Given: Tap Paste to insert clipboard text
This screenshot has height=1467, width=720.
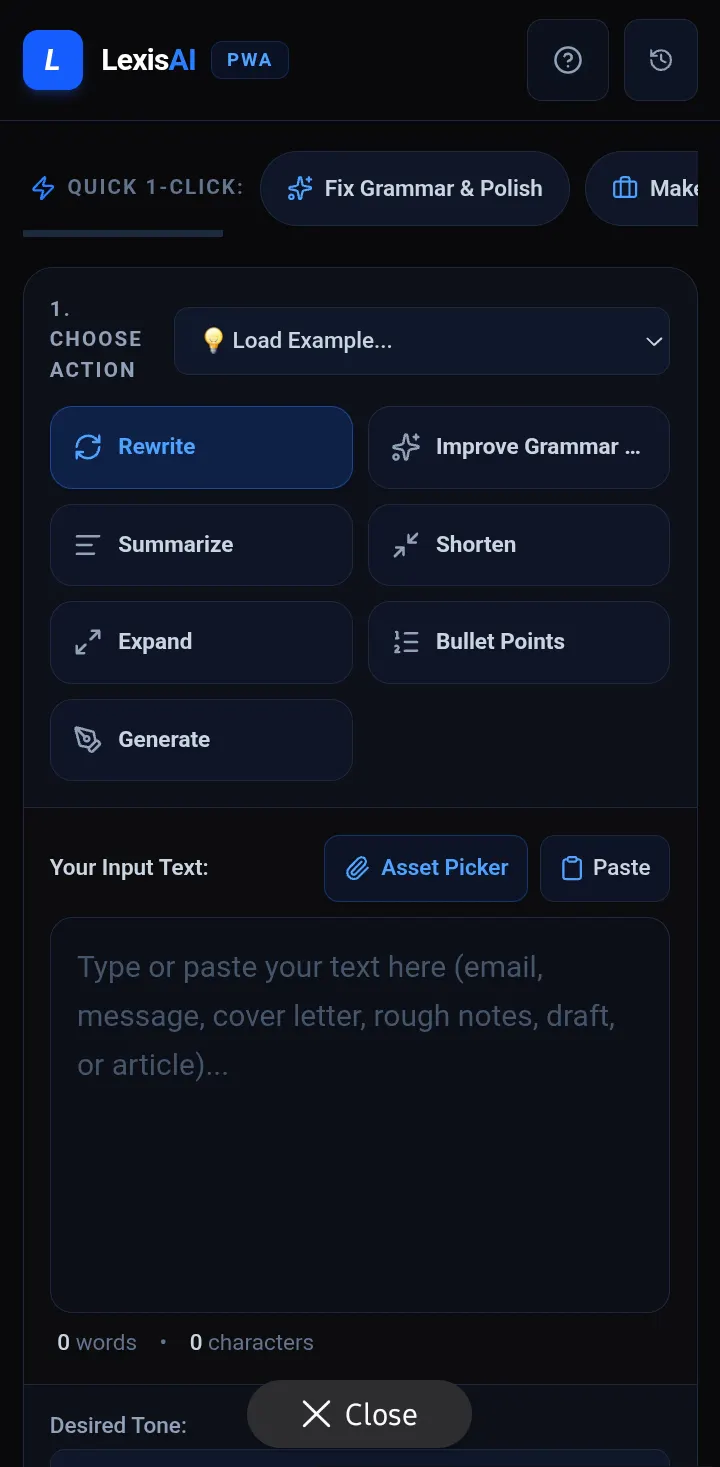Looking at the screenshot, I should tap(605, 868).
